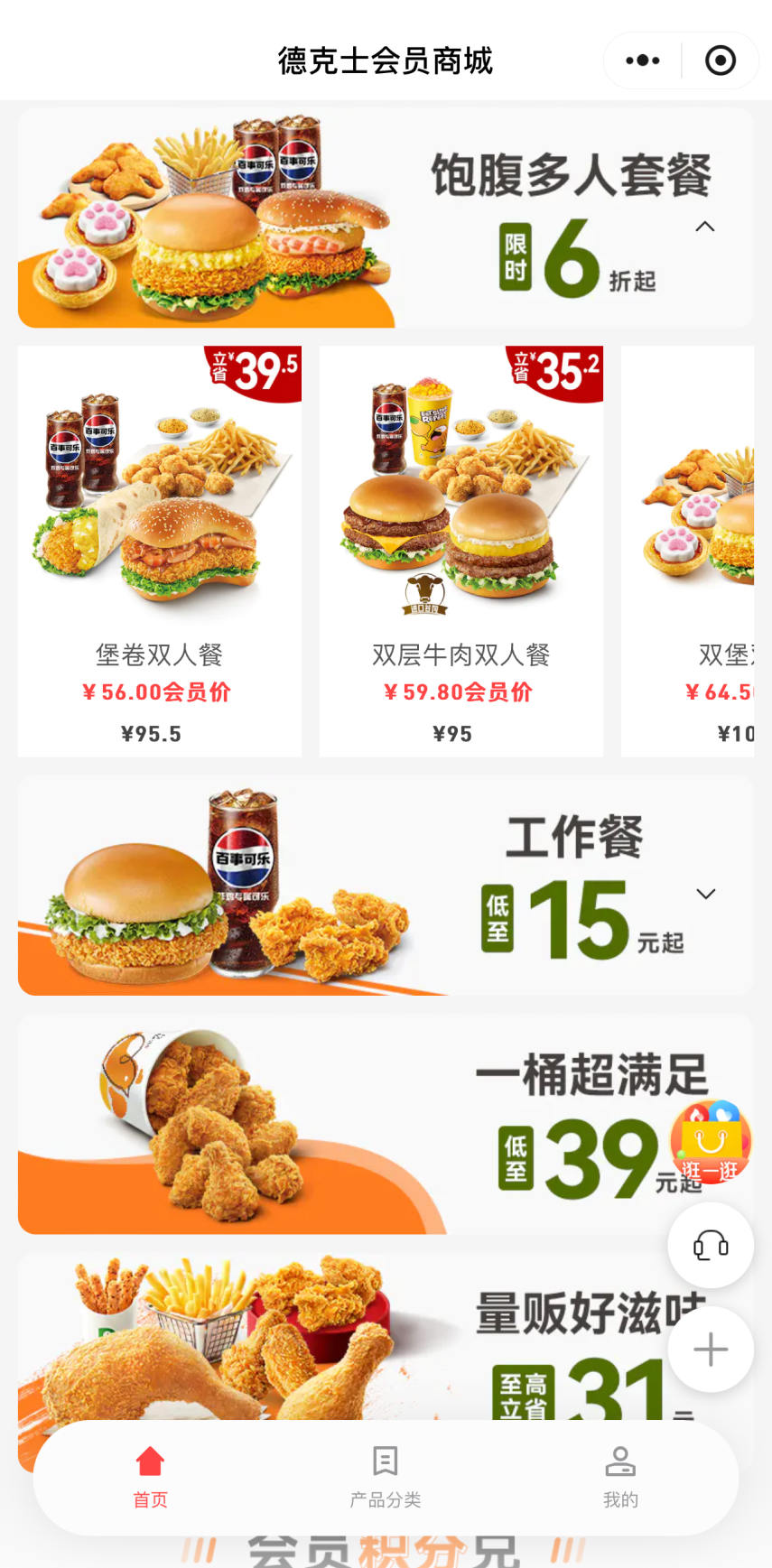This screenshot has height=1568, width=772.
Task: Open the 堡卷双人餐 combo card
Action: pos(160,551)
